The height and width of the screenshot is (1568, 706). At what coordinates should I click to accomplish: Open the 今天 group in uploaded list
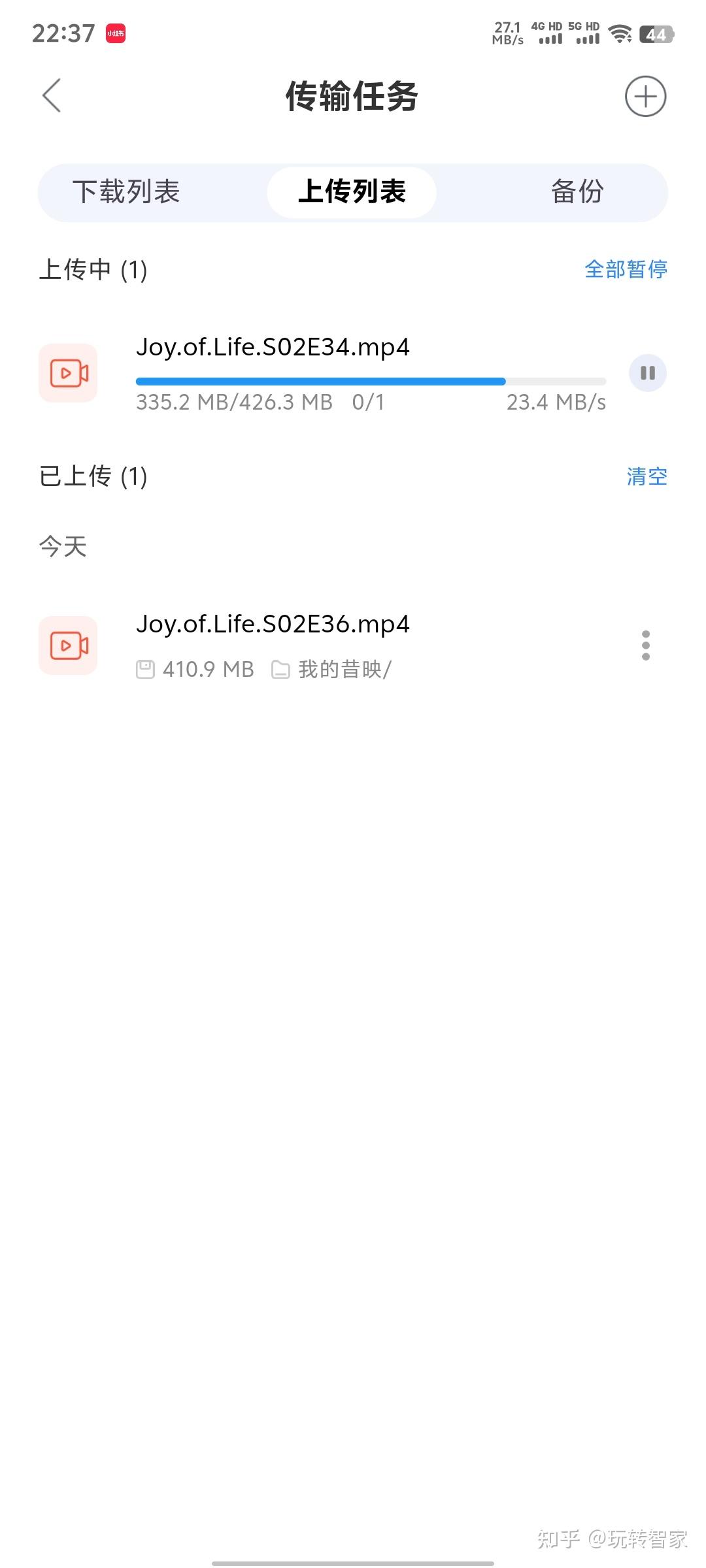click(x=63, y=547)
